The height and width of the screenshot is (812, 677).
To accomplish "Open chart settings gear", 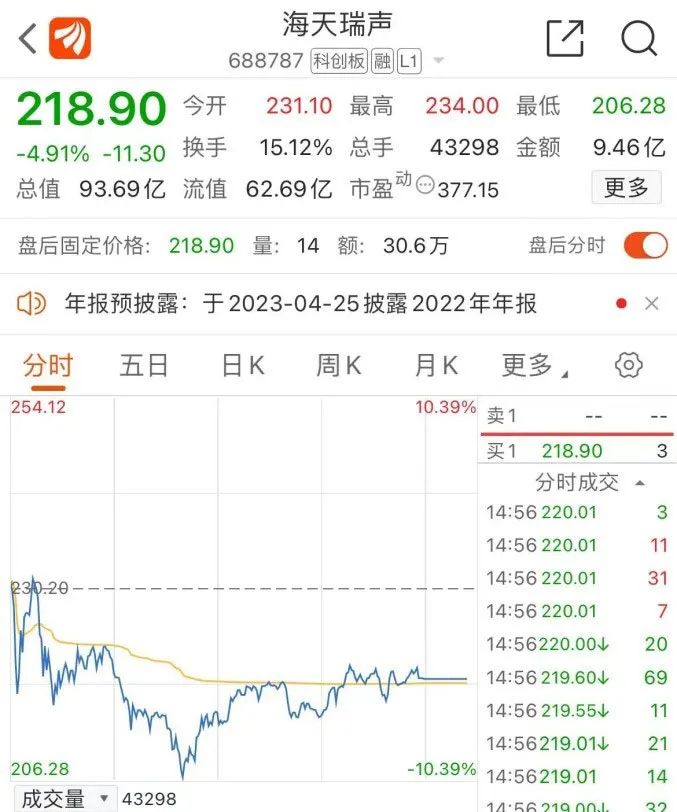I will [629, 365].
